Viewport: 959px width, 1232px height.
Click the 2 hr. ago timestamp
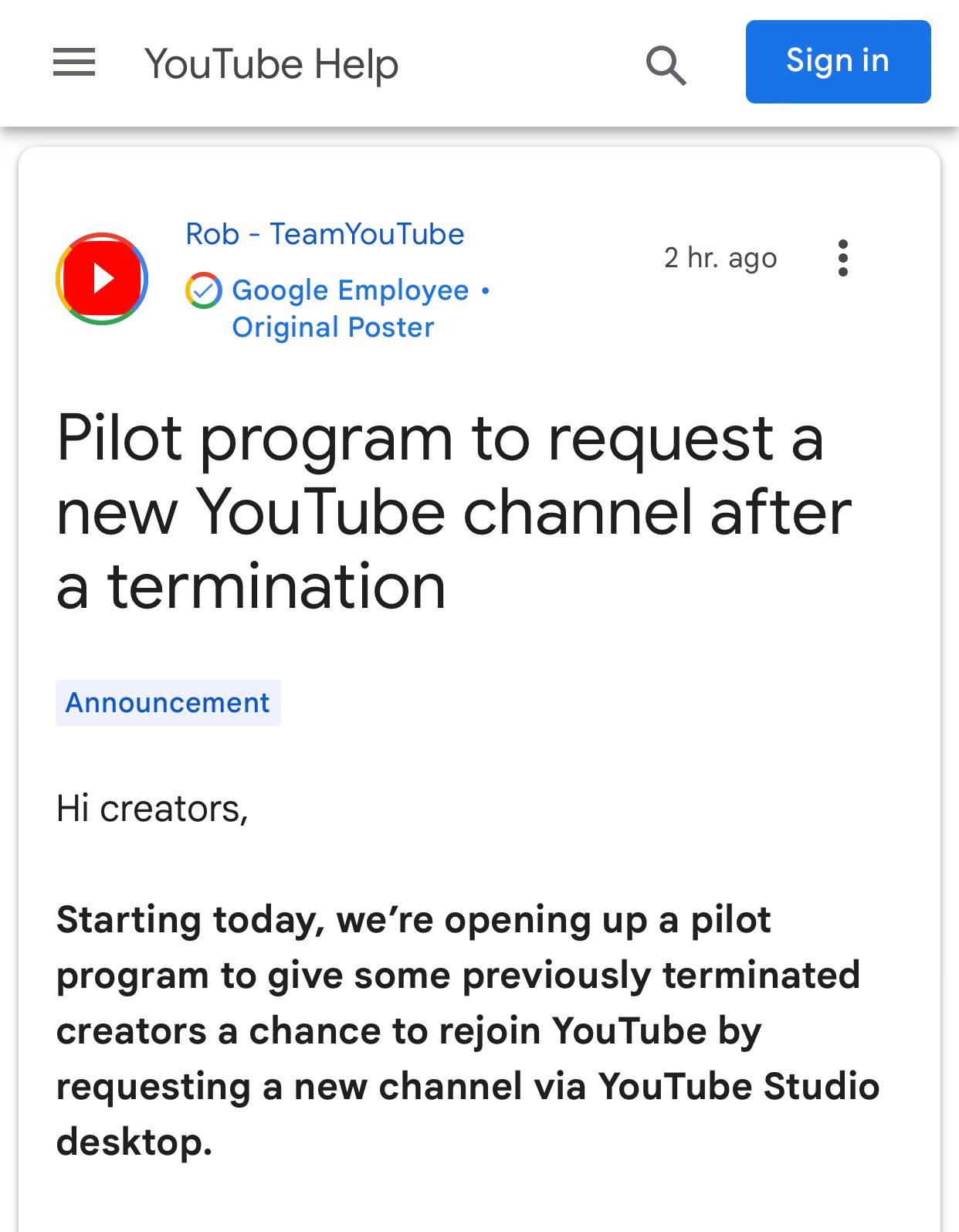click(720, 259)
